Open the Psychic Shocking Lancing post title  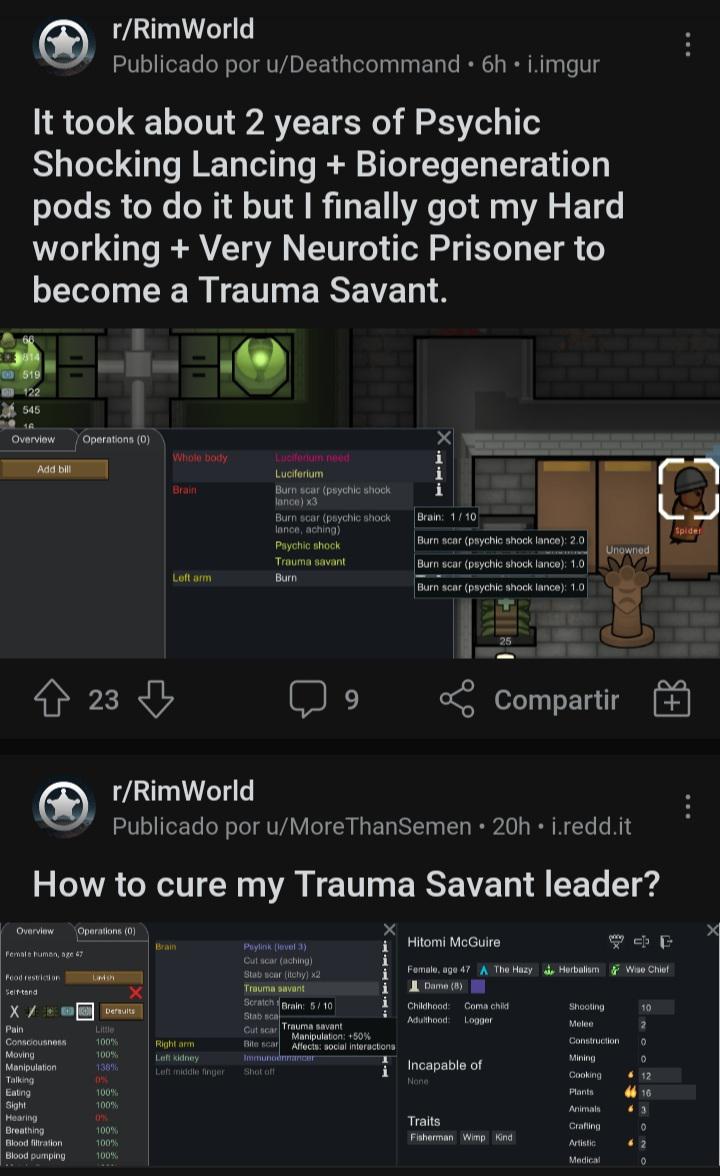point(330,205)
